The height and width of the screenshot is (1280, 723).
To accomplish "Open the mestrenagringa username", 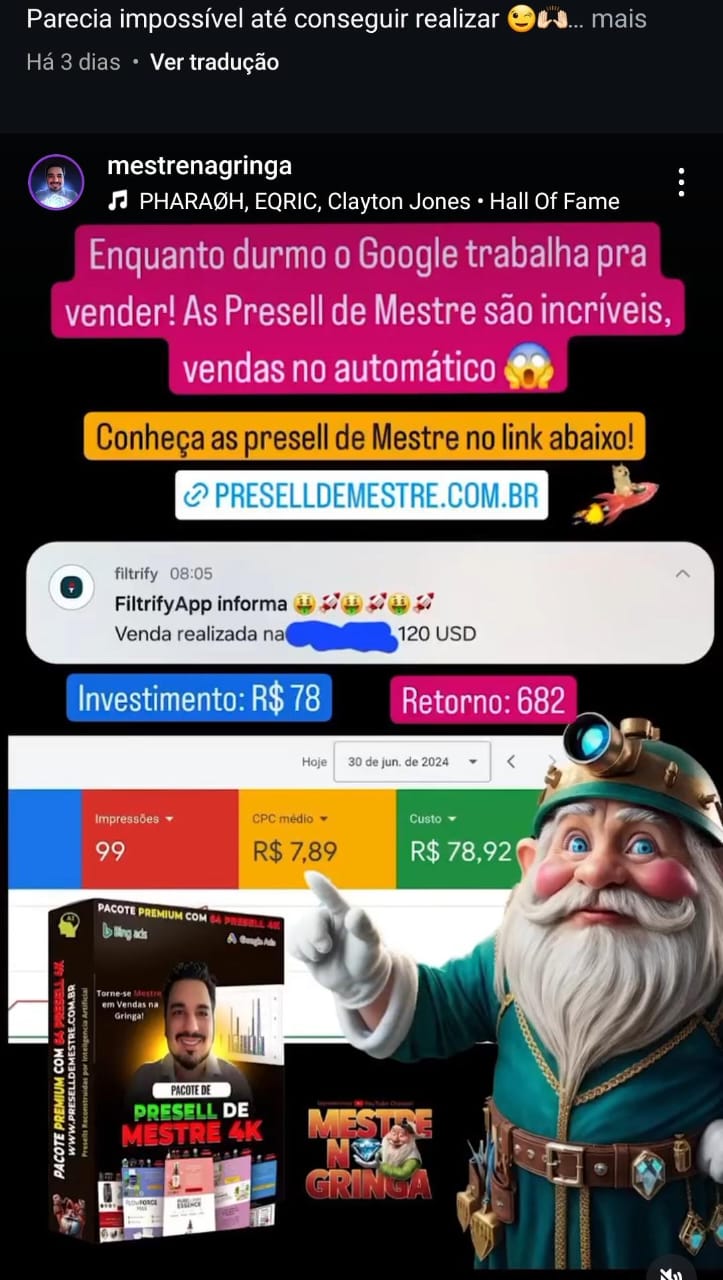I will tap(199, 165).
